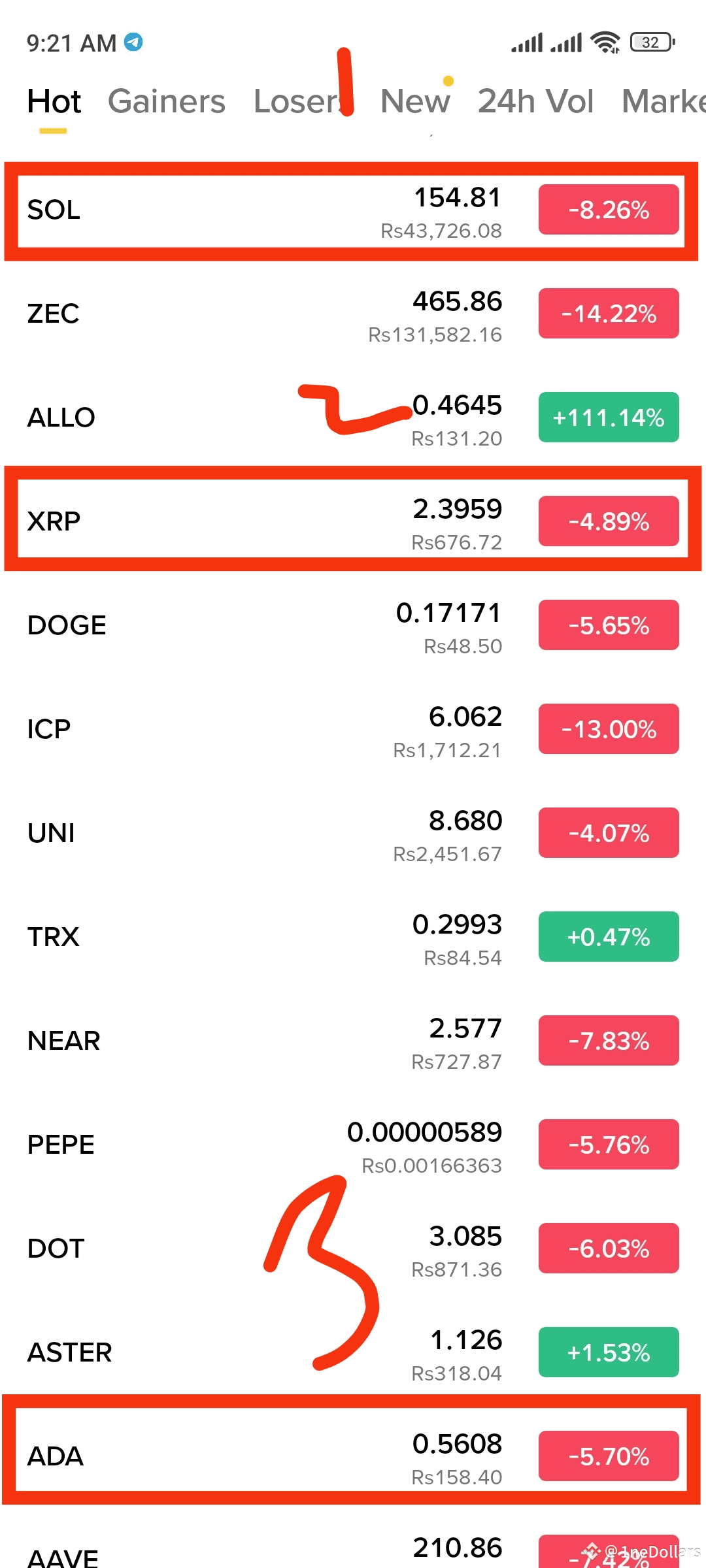Open the UNI coin row
Screen dimensions: 706x1568
(x=261, y=833)
